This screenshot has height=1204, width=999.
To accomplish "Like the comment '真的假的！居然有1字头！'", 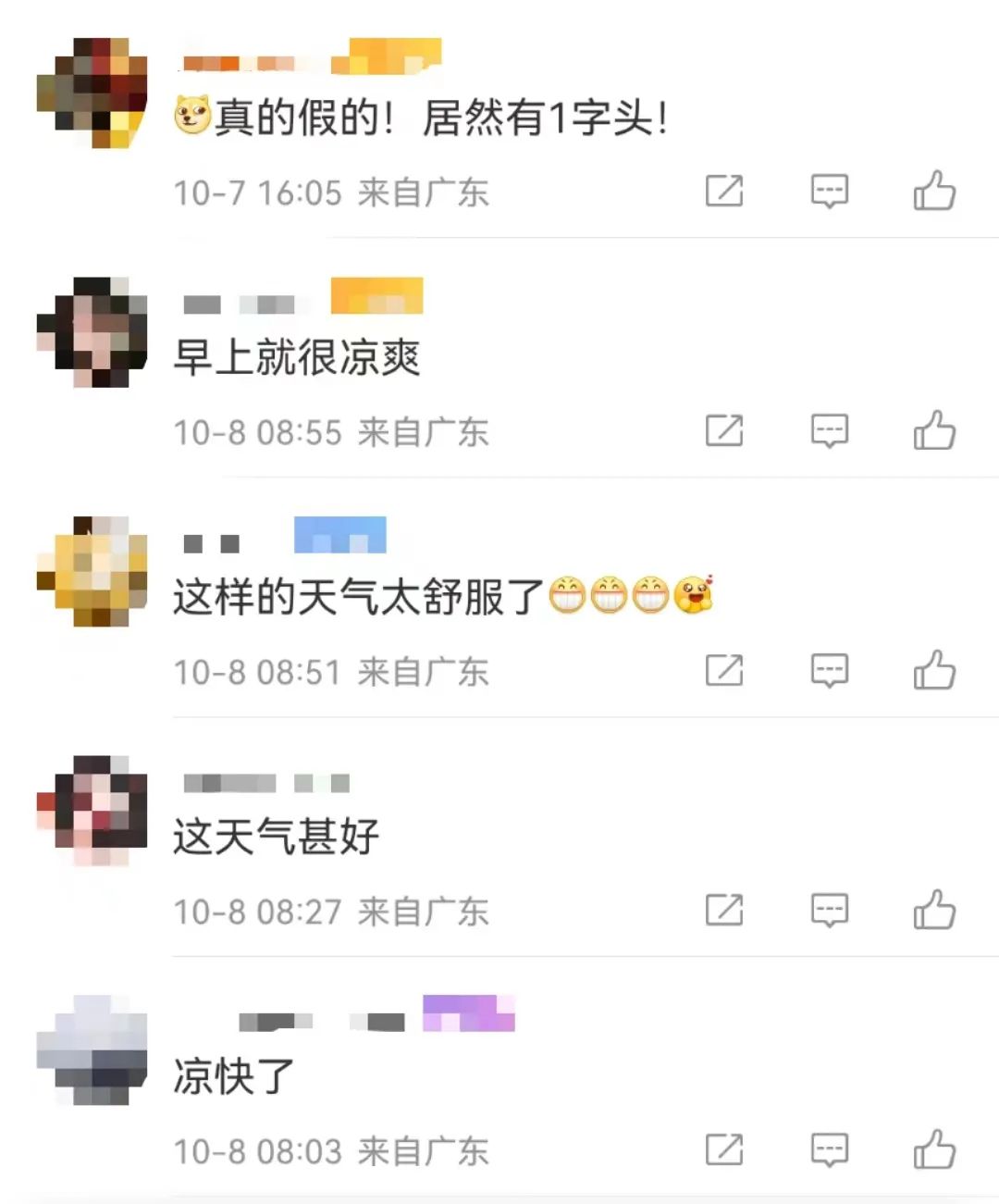I will [x=934, y=192].
